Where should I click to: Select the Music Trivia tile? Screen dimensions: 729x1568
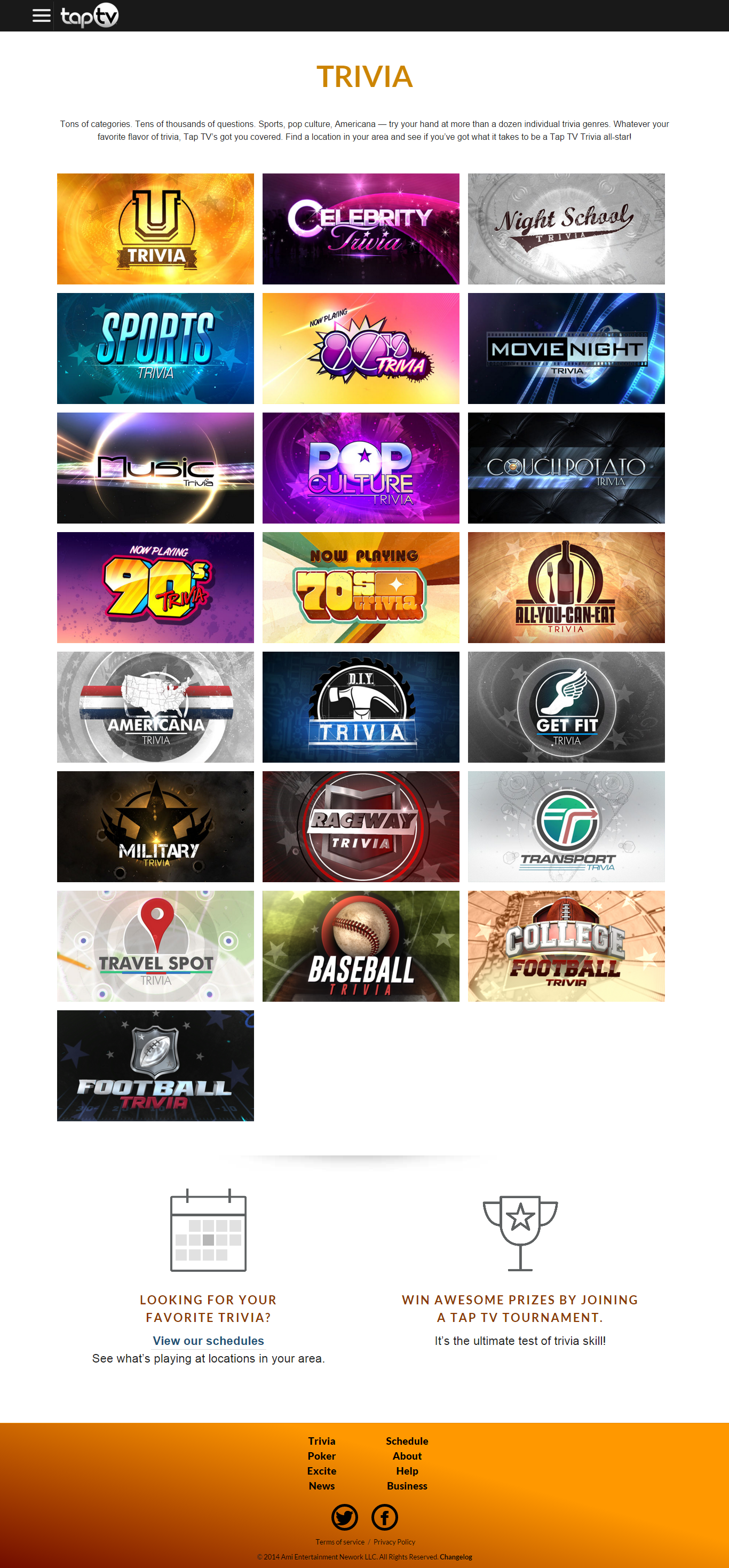coord(155,468)
